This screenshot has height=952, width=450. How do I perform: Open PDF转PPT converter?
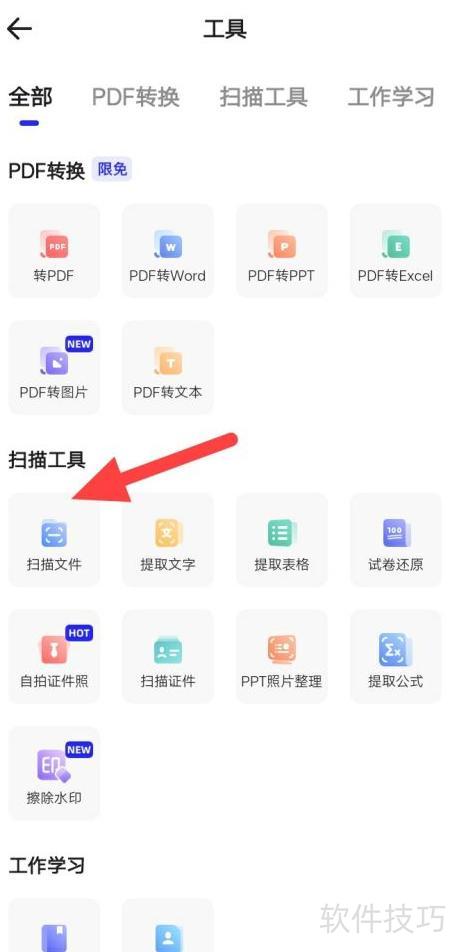click(282, 251)
